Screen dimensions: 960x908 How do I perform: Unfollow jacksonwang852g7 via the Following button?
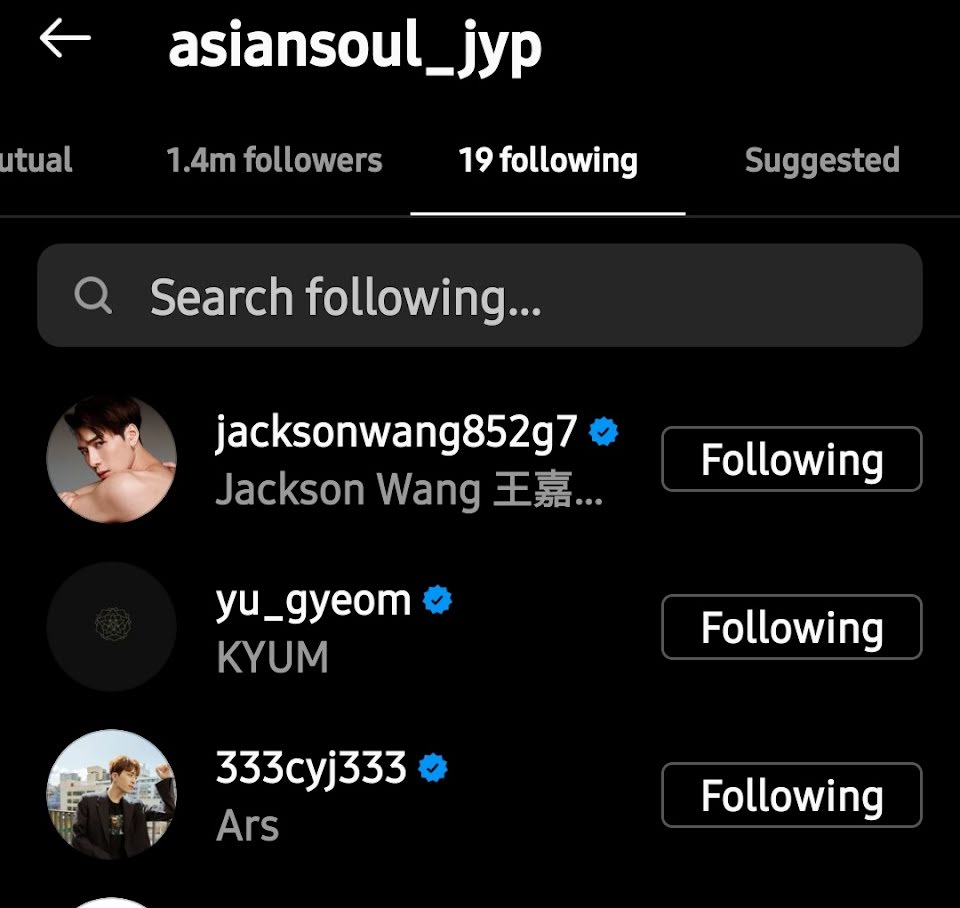(x=791, y=460)
